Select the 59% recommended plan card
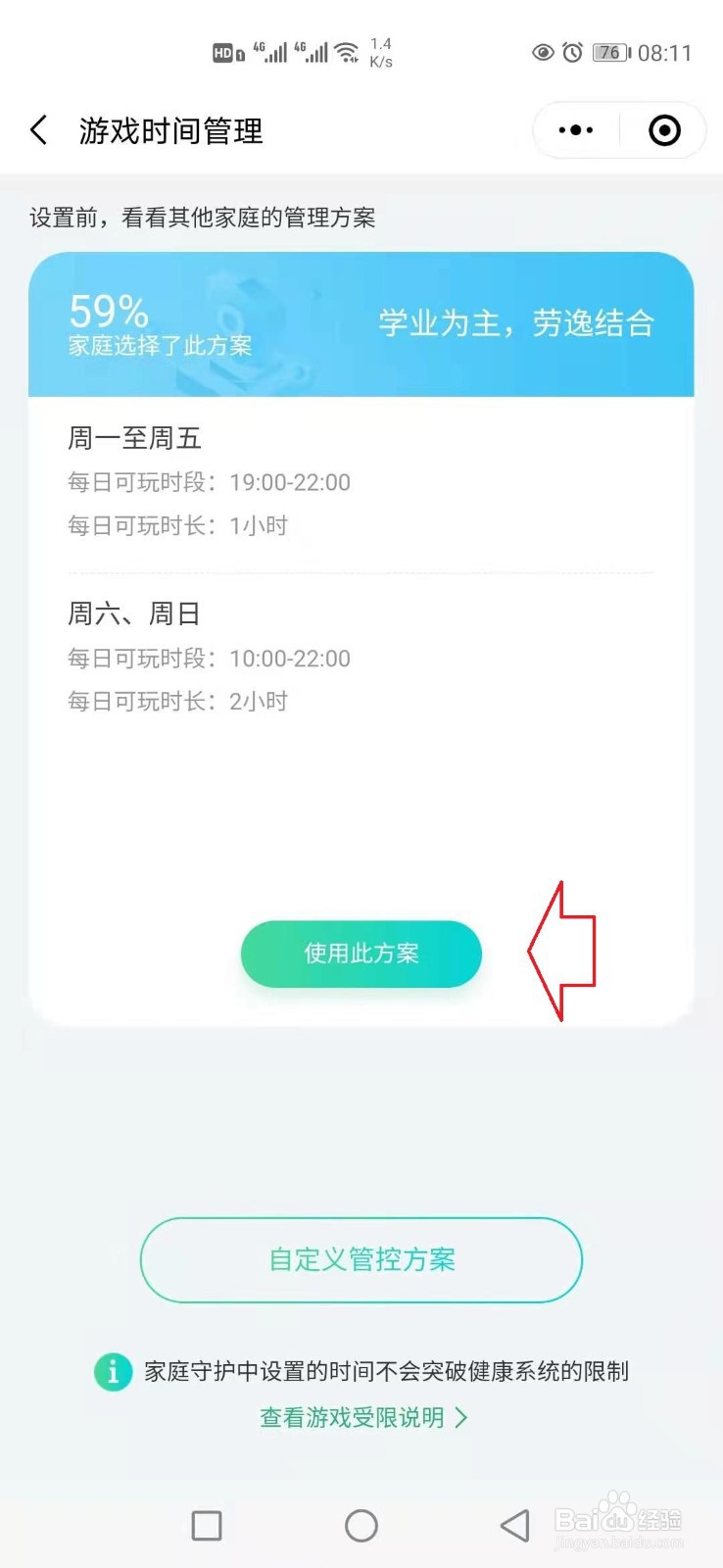The width and height of the screenshot is (723, 1568). pyautogui.click(x=361, y=323)
